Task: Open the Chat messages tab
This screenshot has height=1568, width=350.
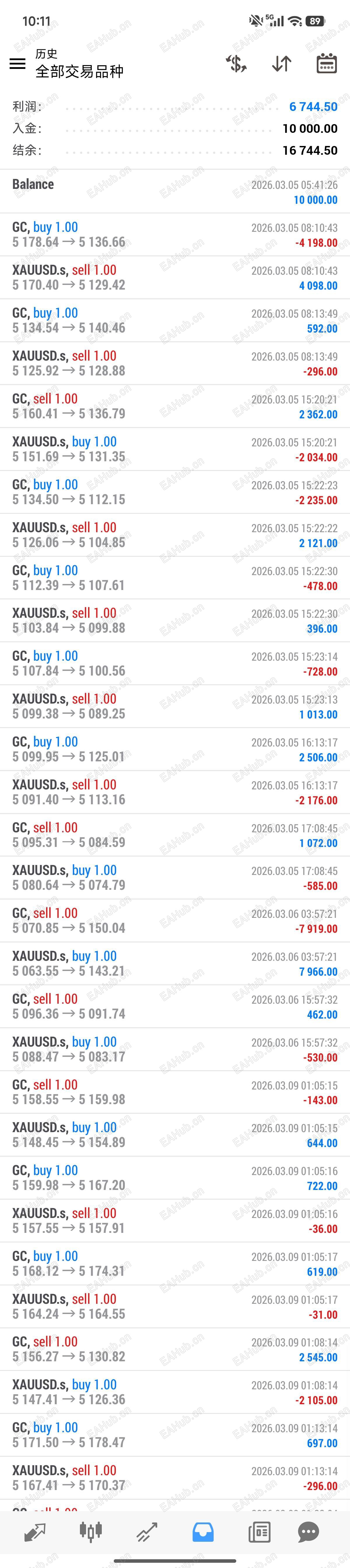Action: [x=308, y=1532]
